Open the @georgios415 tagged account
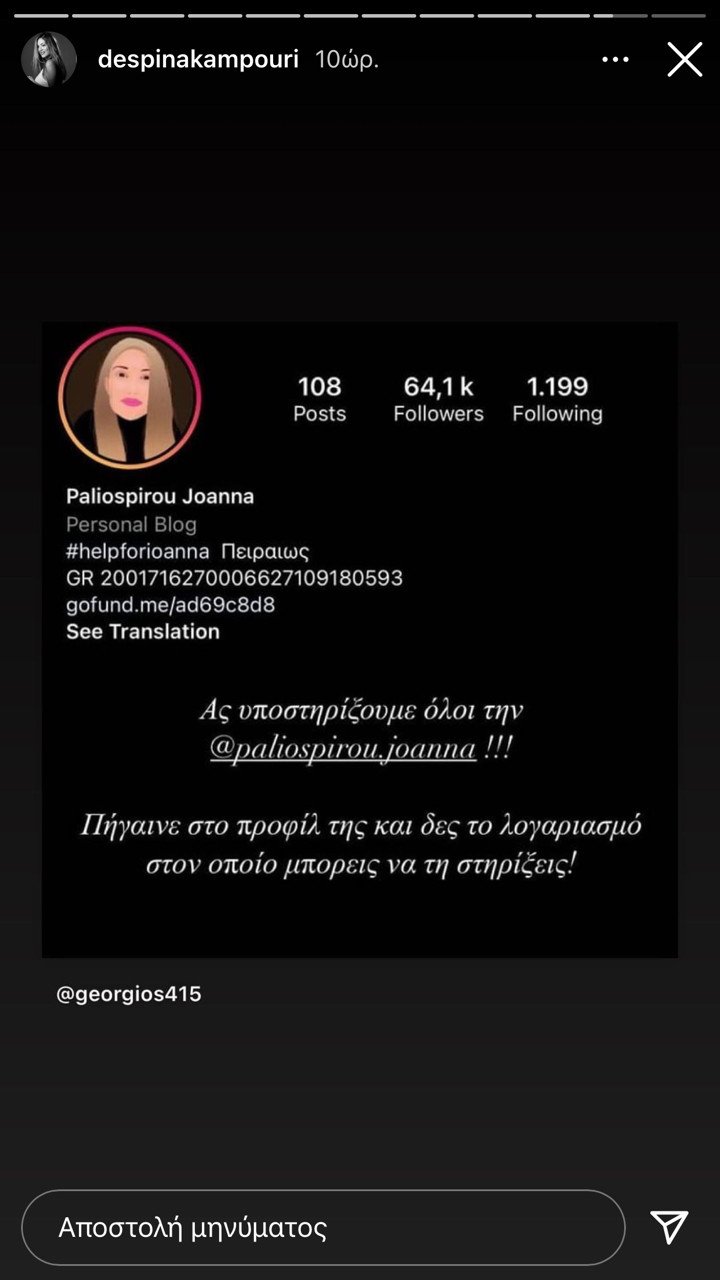Screen dimensions: 720x1280 click(129, 994)
